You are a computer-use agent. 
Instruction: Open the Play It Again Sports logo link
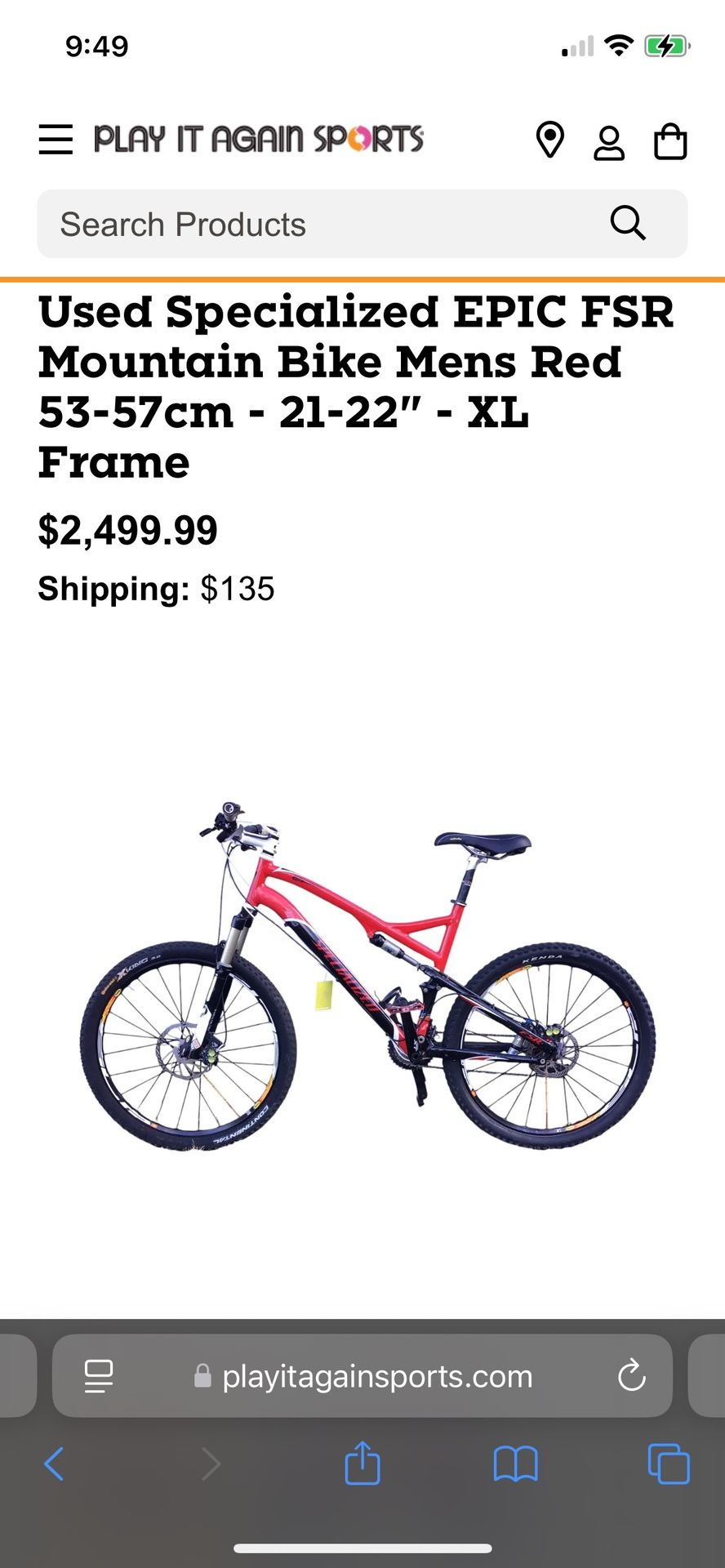(x=259, y=139)
